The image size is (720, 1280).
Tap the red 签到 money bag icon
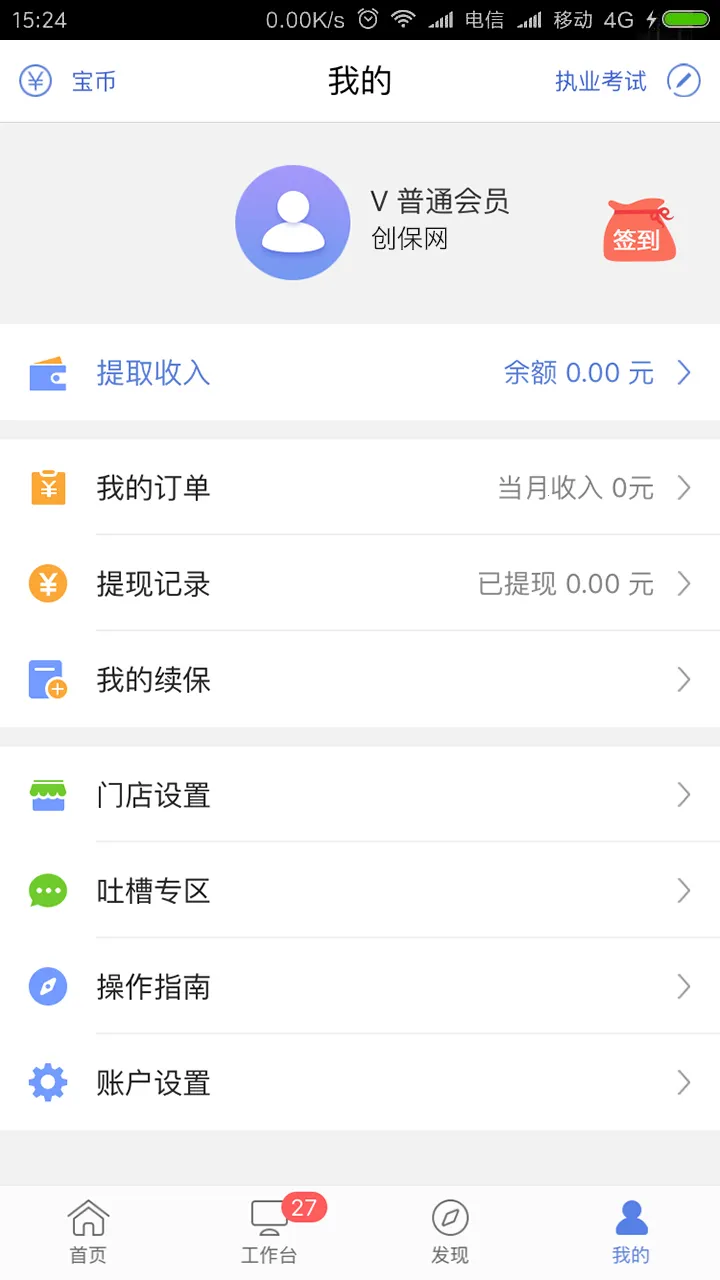pyautogui.click(x=639, y=228)
